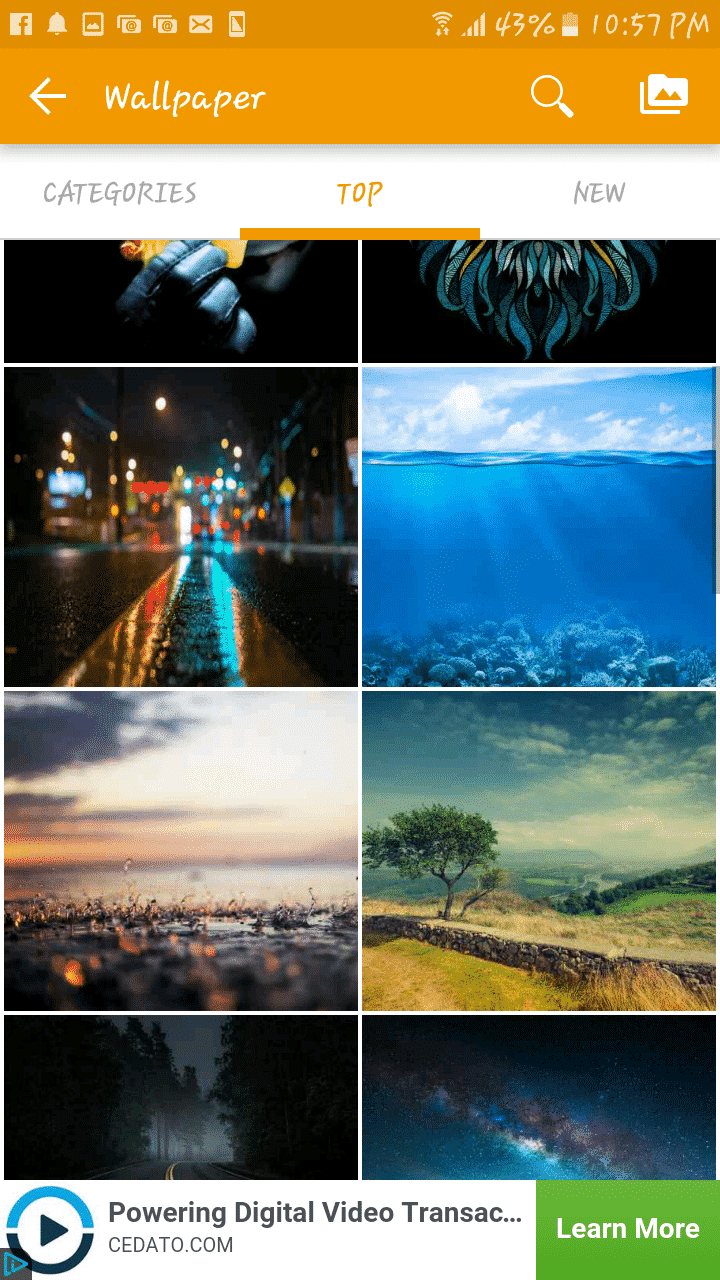This screenshot has width=720, height=1280.
Task: Open the underwater ocean wallpaper
Action: (x=539, y=527)
